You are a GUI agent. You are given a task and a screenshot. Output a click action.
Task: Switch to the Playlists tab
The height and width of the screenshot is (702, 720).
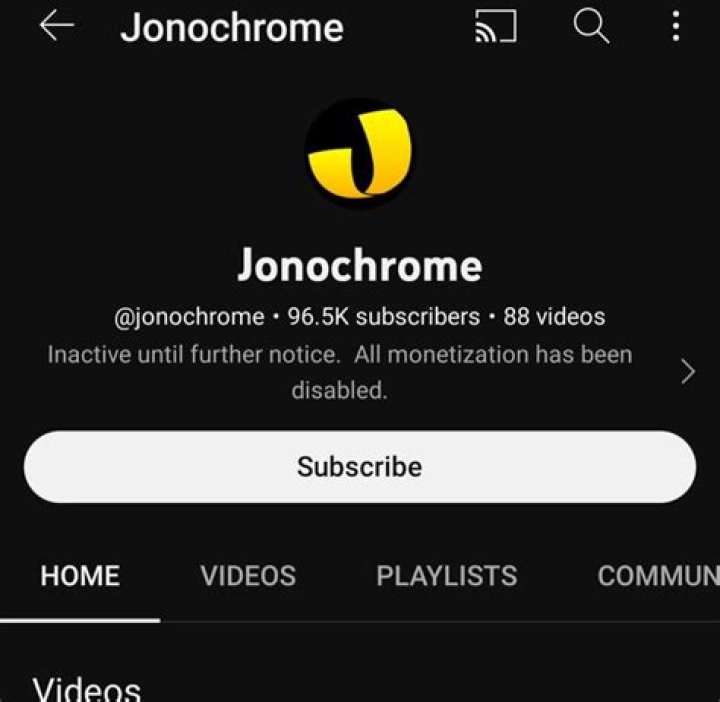click(x=446, y=576)
